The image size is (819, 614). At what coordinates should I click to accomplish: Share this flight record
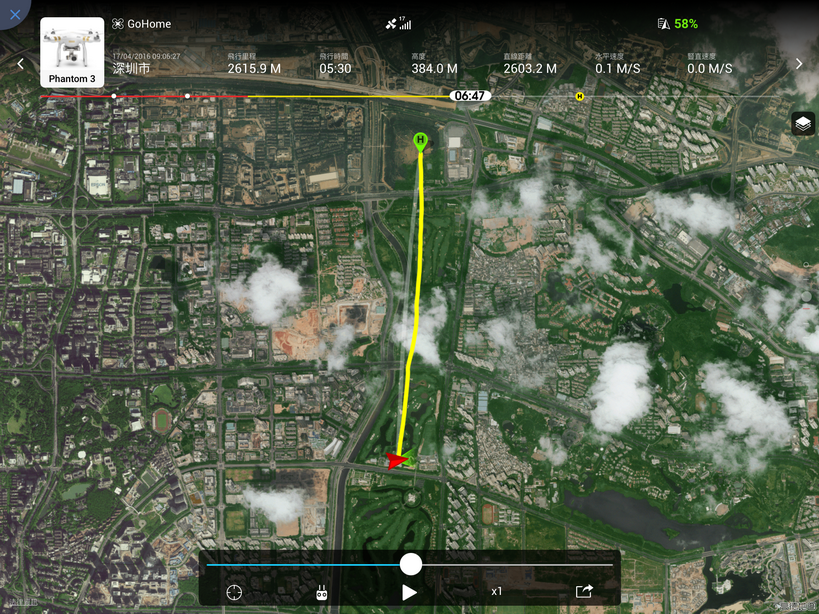tap(584, 592)
